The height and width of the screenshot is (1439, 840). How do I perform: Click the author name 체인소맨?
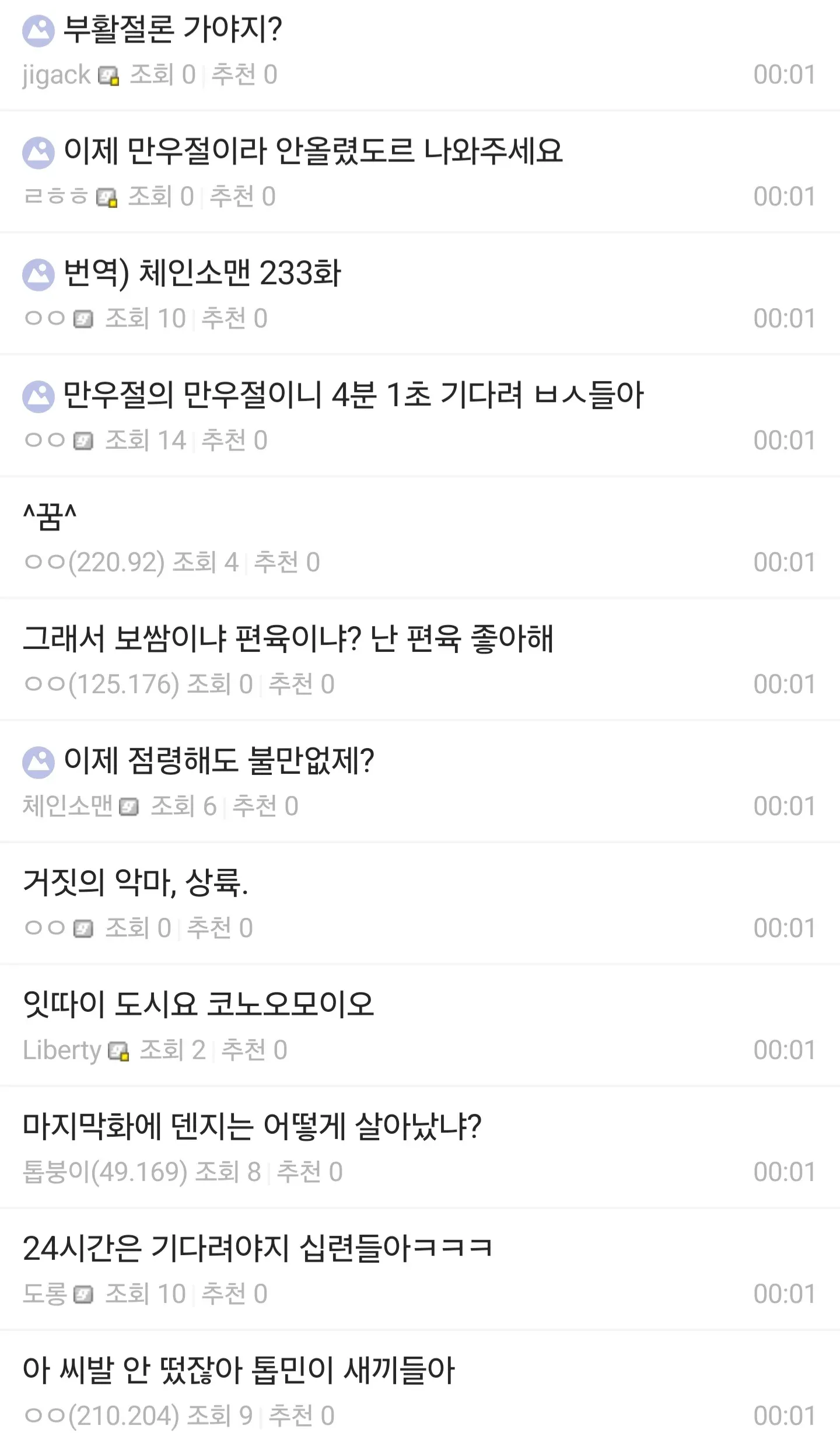[68, 806]
